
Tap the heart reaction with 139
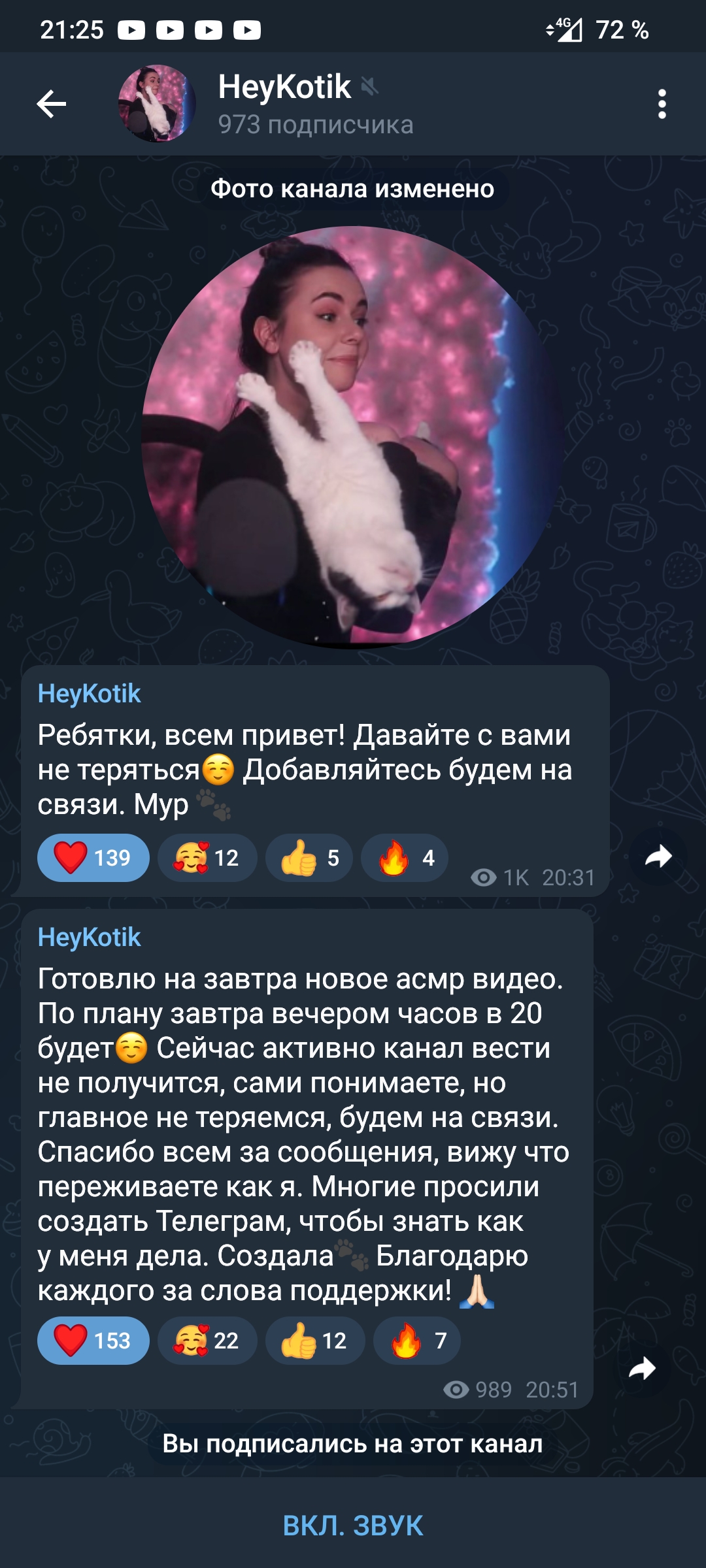tap(93, 857)
